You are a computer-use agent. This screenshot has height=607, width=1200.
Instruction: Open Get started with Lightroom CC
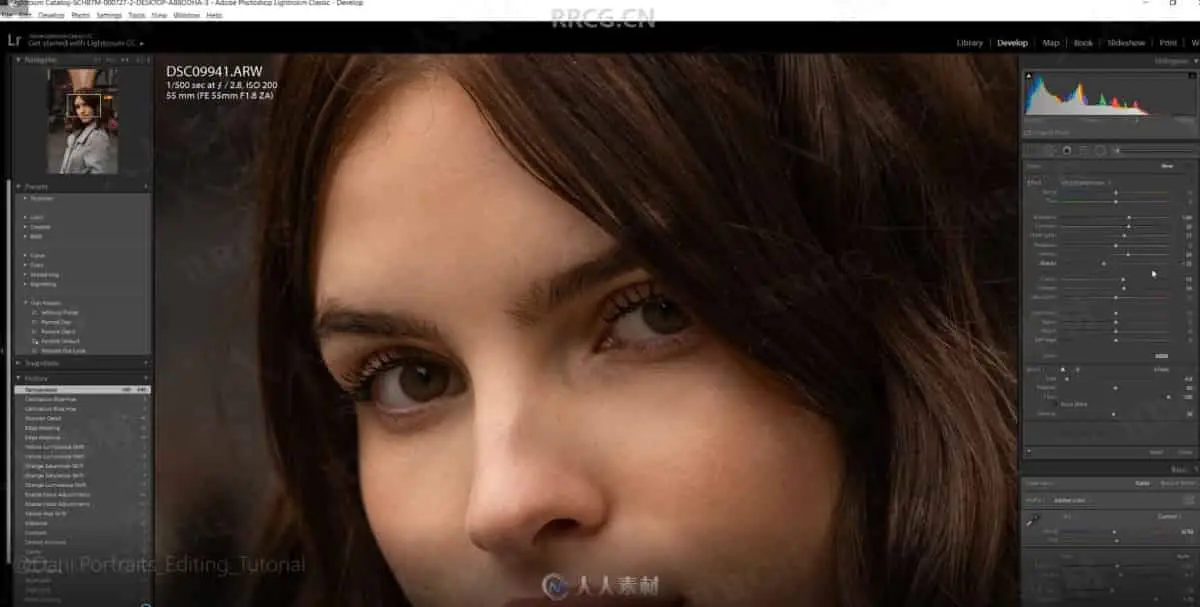85,44
